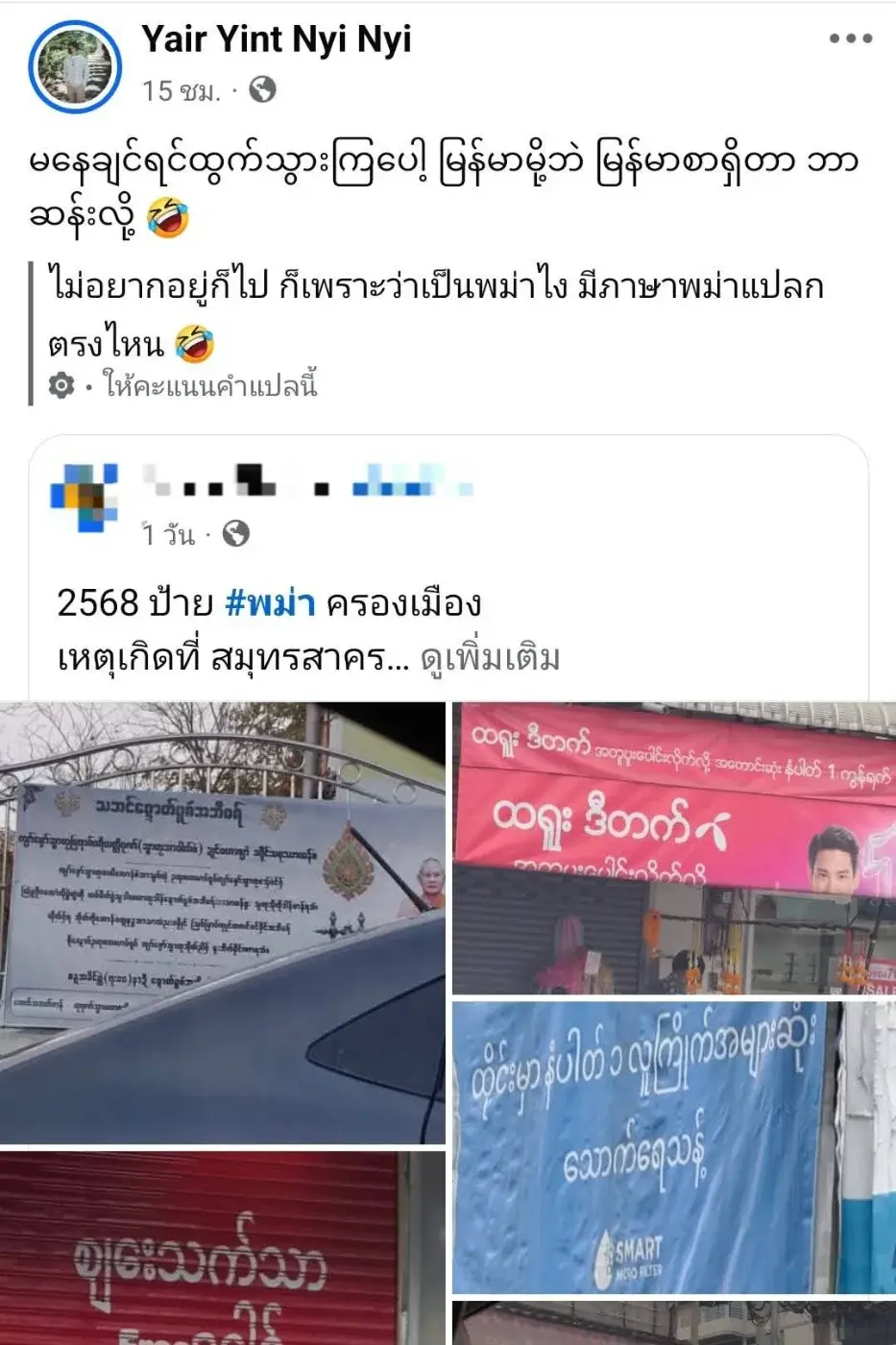Viewport: 896px width, 1345px height.
Task: View the pink shop banner photo
Action: point(673,847)
